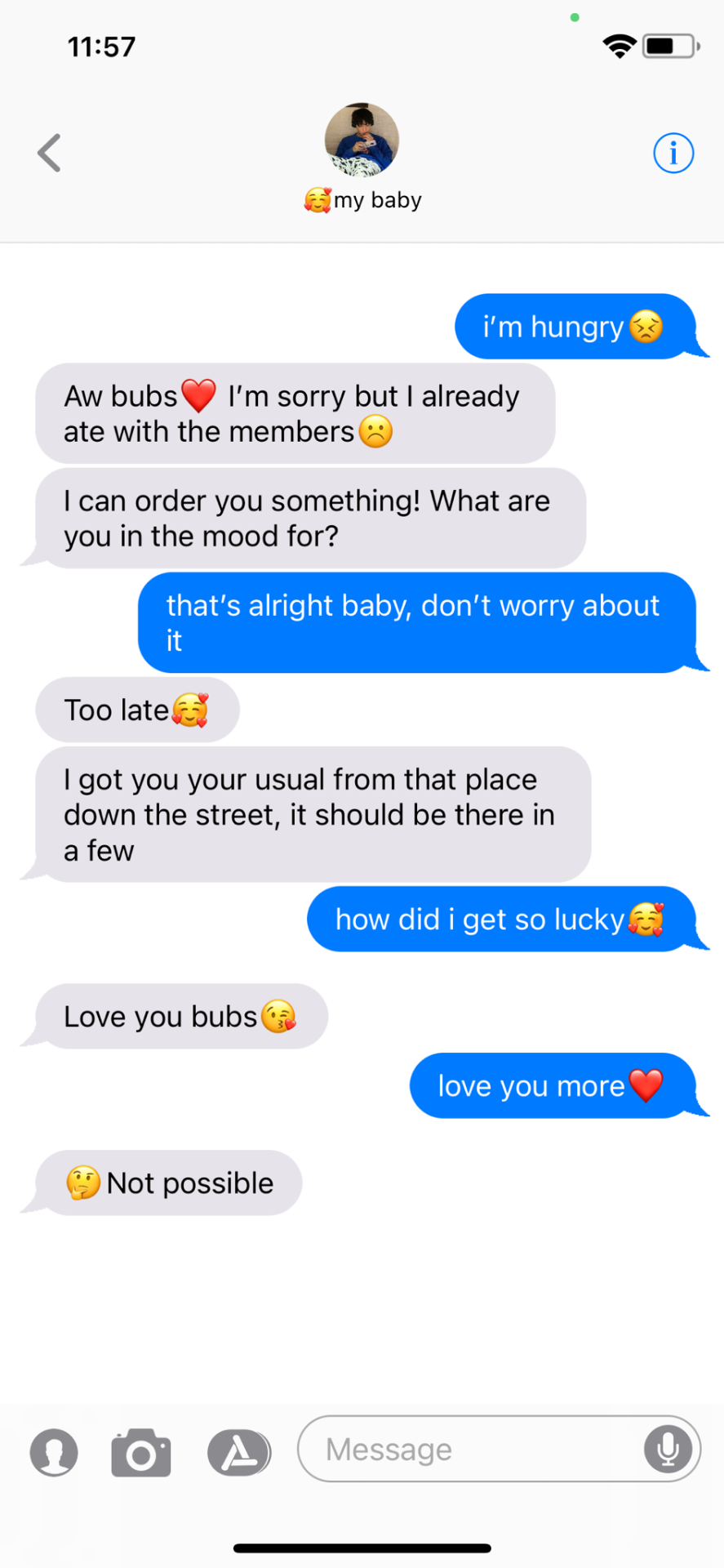Open the camera to send a photo
Image resolution: width=724 pixels, height=1568 pixels.
[x=141, y=1452]
